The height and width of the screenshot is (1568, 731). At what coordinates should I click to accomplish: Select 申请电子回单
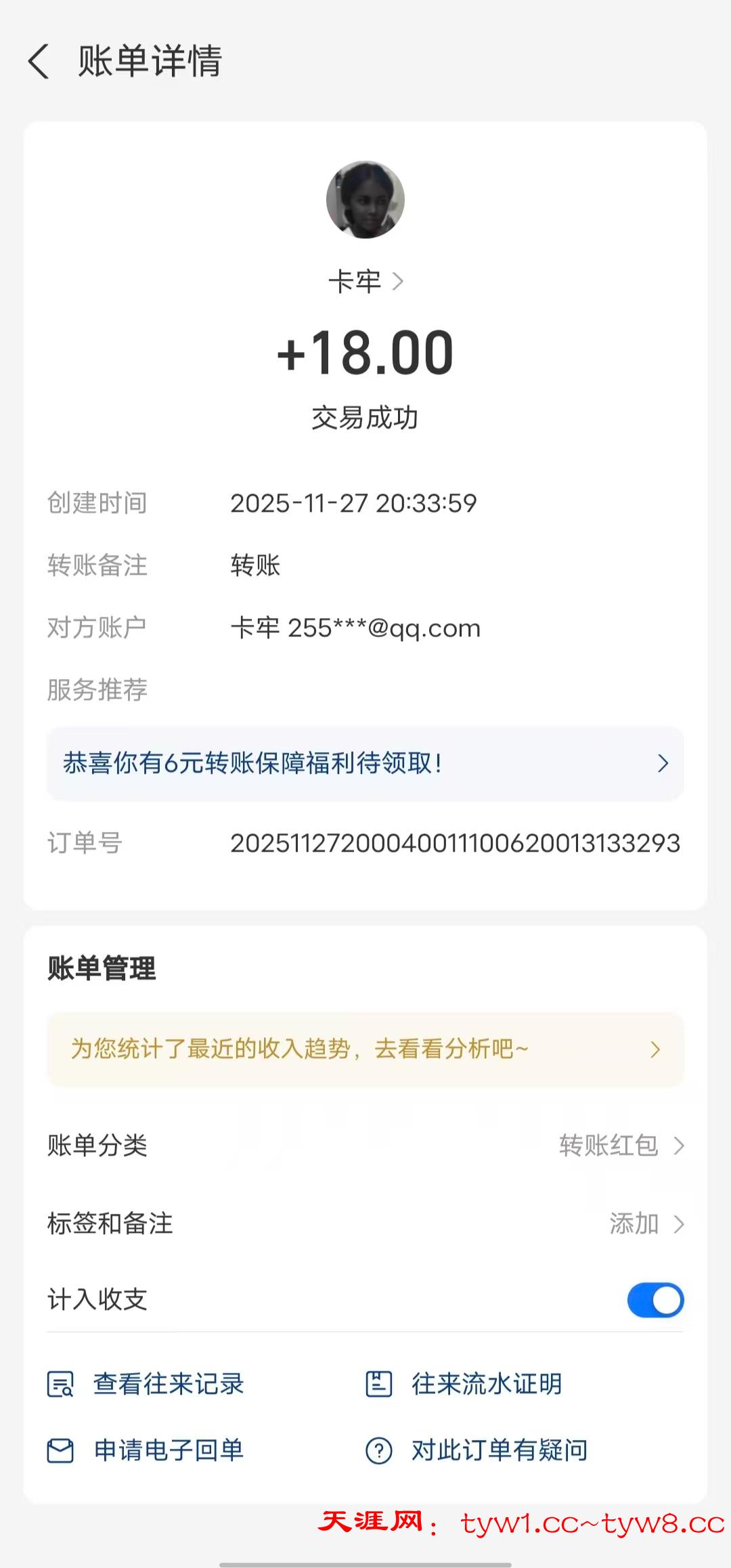click(x=146, y=1450)
